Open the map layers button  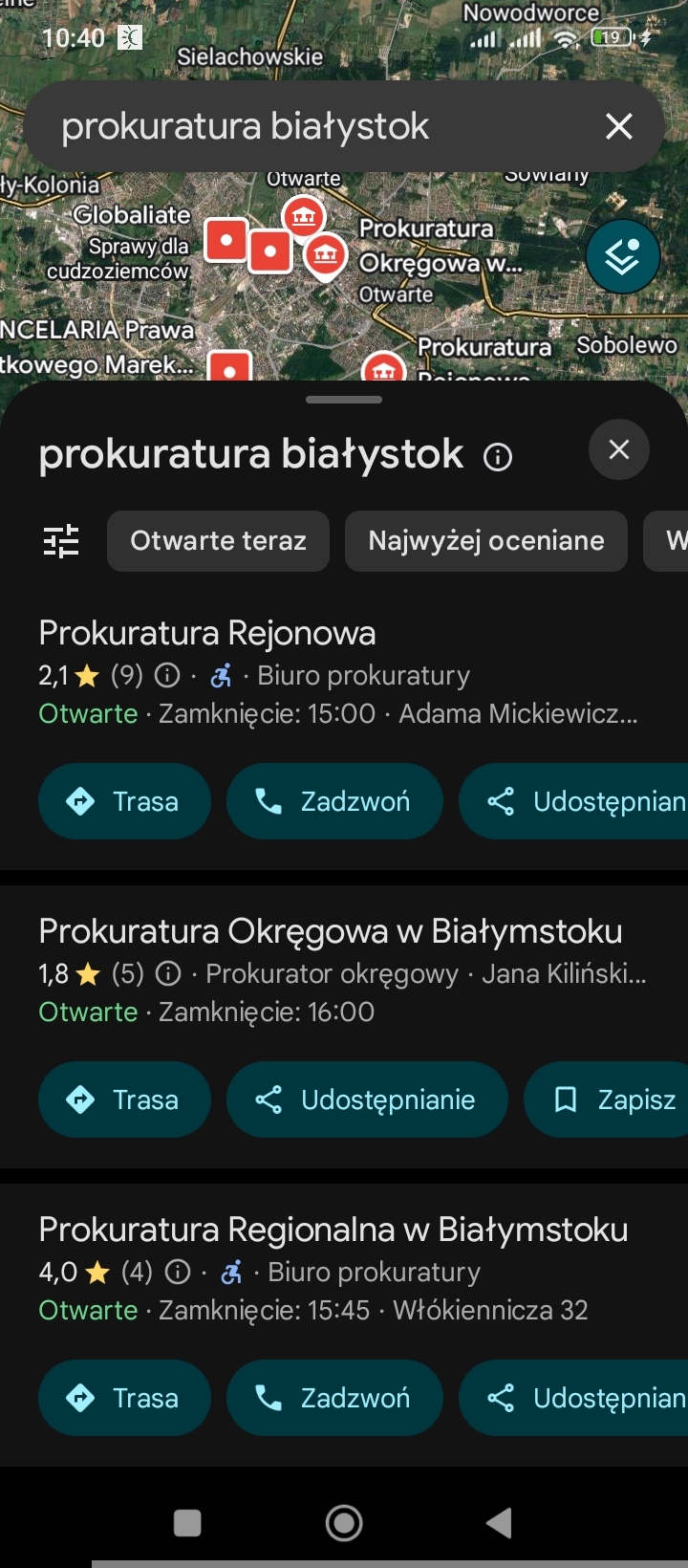pos(623,256)
